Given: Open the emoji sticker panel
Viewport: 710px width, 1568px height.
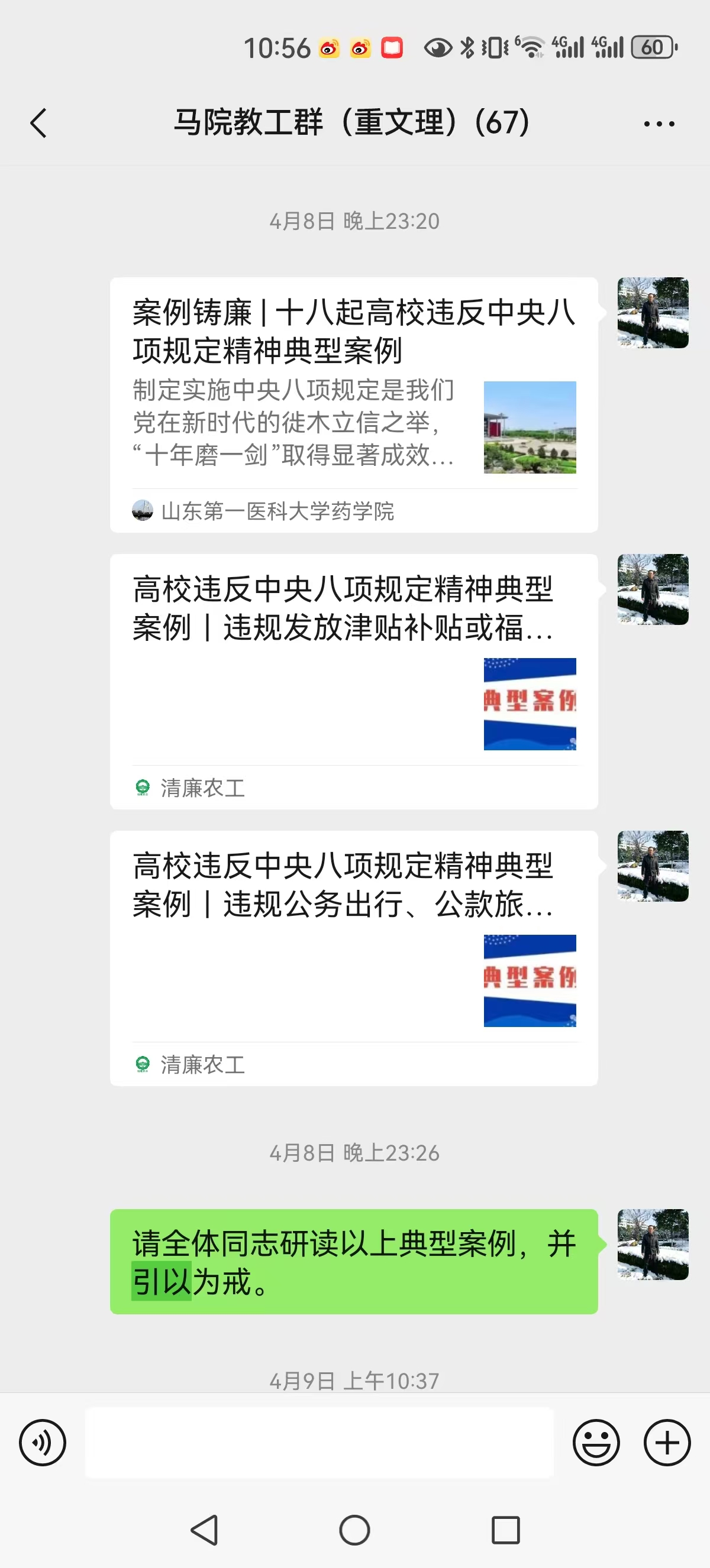Looking at the screenshot, I should tap(596, 1442).
